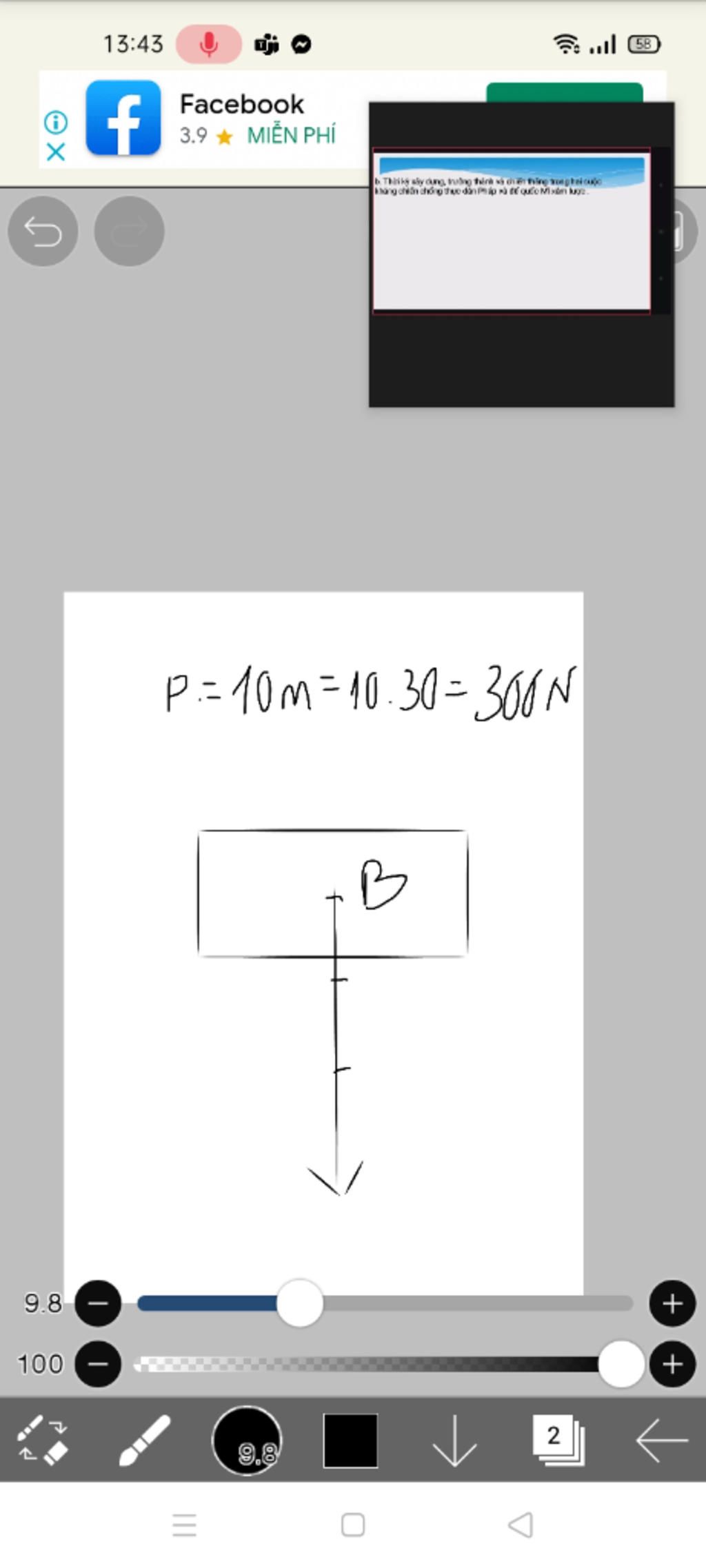Tap the down arrow toolbar button
The height and width of the screenshot is (1568, 706).
tap(454, 1440)
